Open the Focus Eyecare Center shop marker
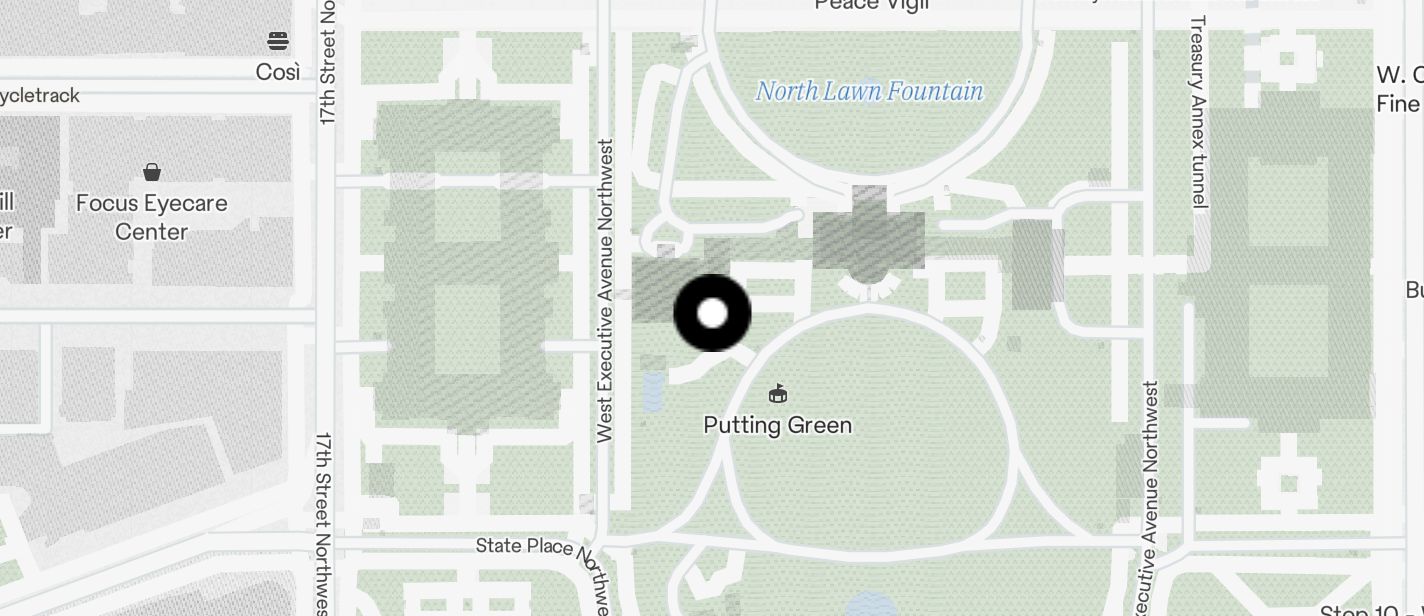Screen dimensions: 1424x616 [152, 173]
